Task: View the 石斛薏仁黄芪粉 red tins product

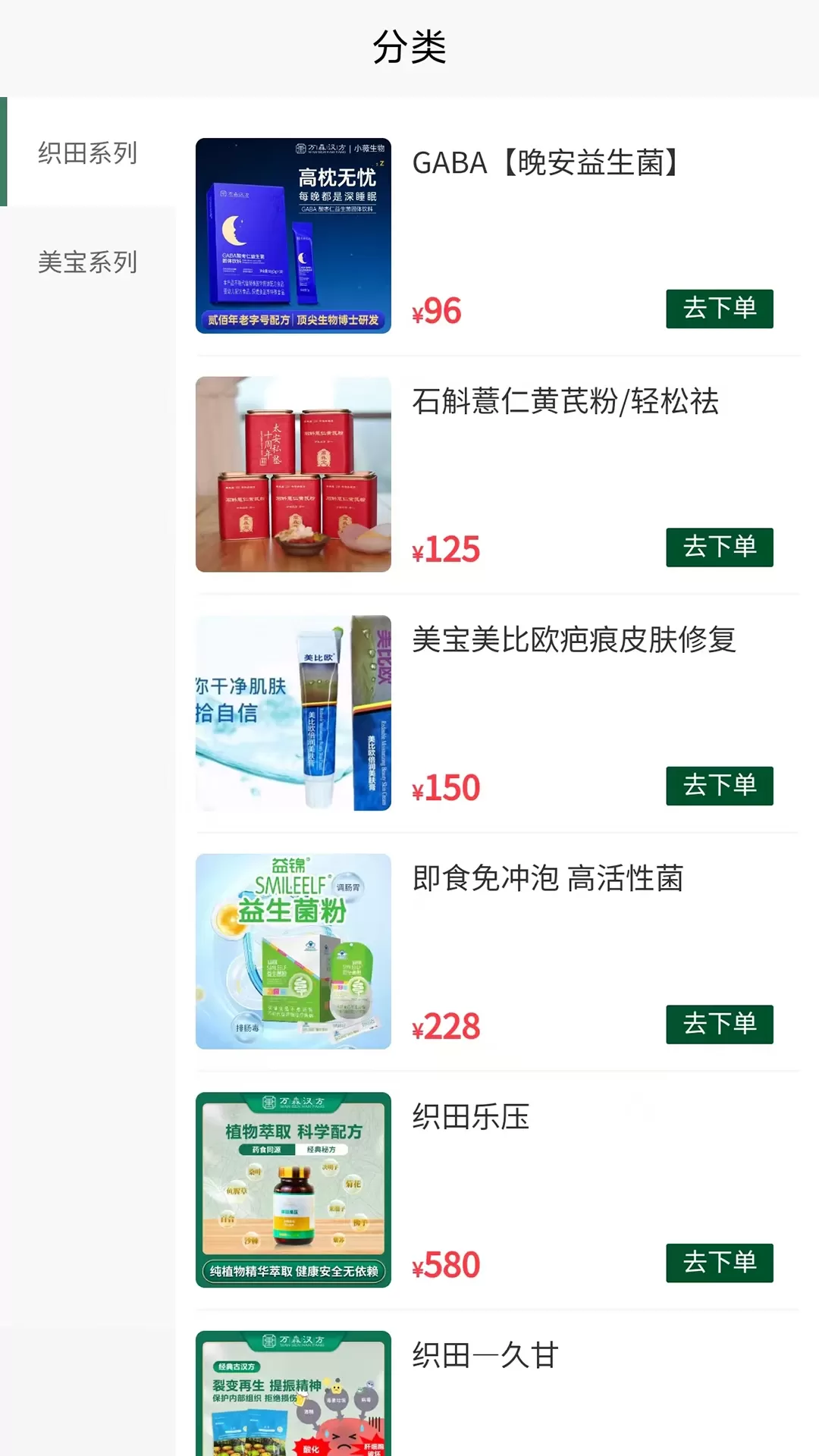Action: coord(293,474)
